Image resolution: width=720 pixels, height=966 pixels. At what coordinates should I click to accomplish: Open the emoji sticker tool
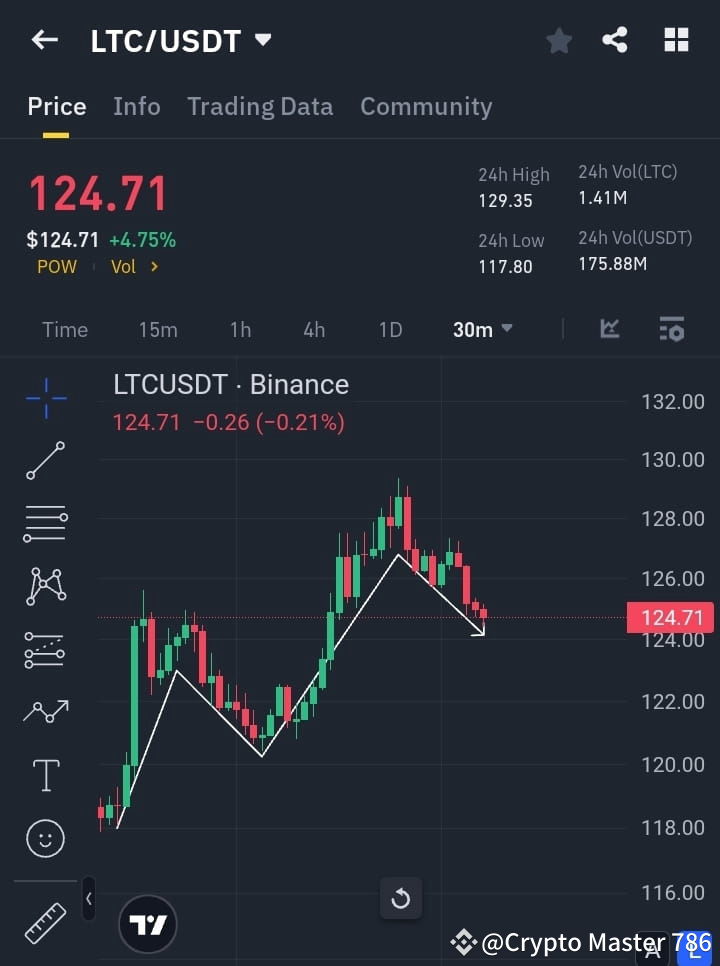(45, 838)
